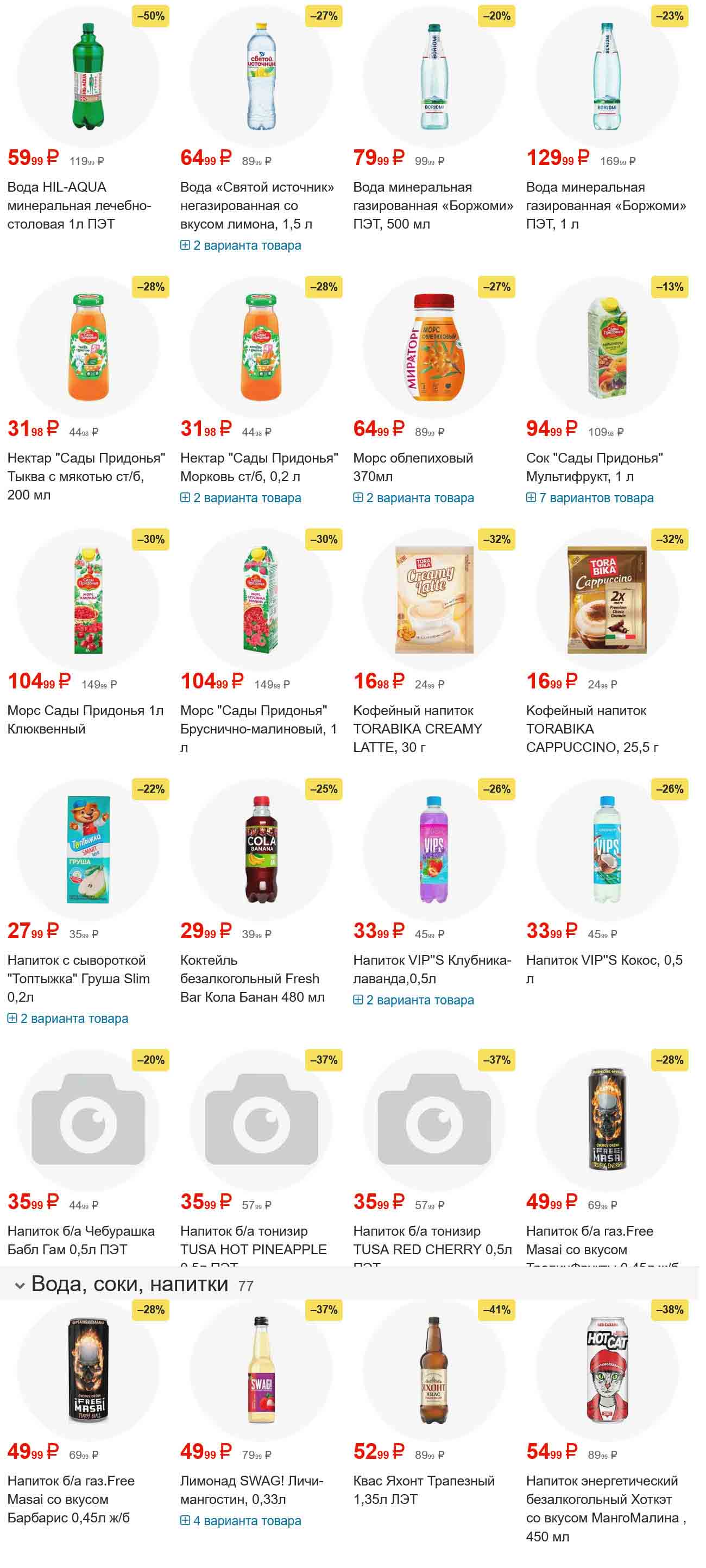Open TORABIKA Creamy Latte product
Image resolution: width=706 pixels, height=1568 pixels.
[418, 729]
